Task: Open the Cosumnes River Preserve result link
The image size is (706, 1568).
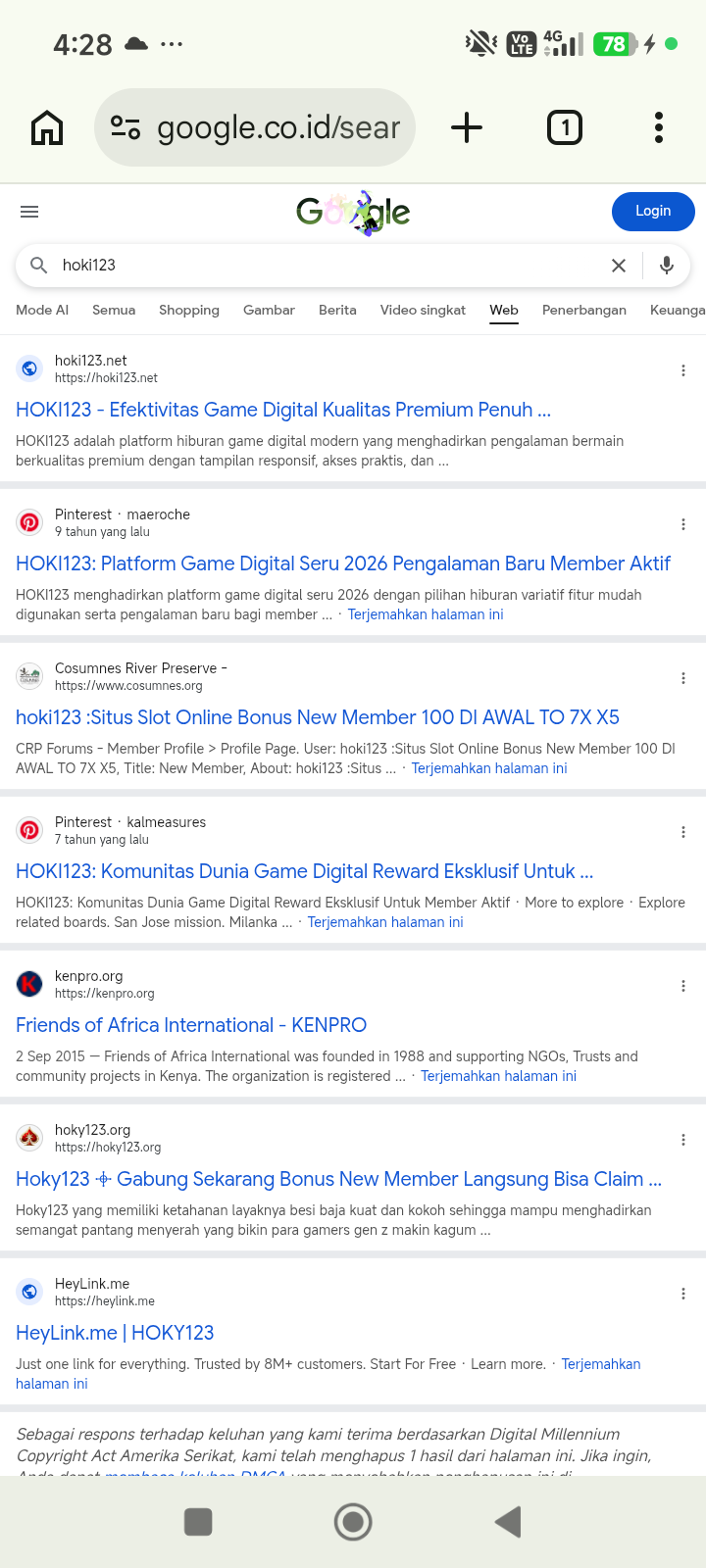Action: point(318,717)
